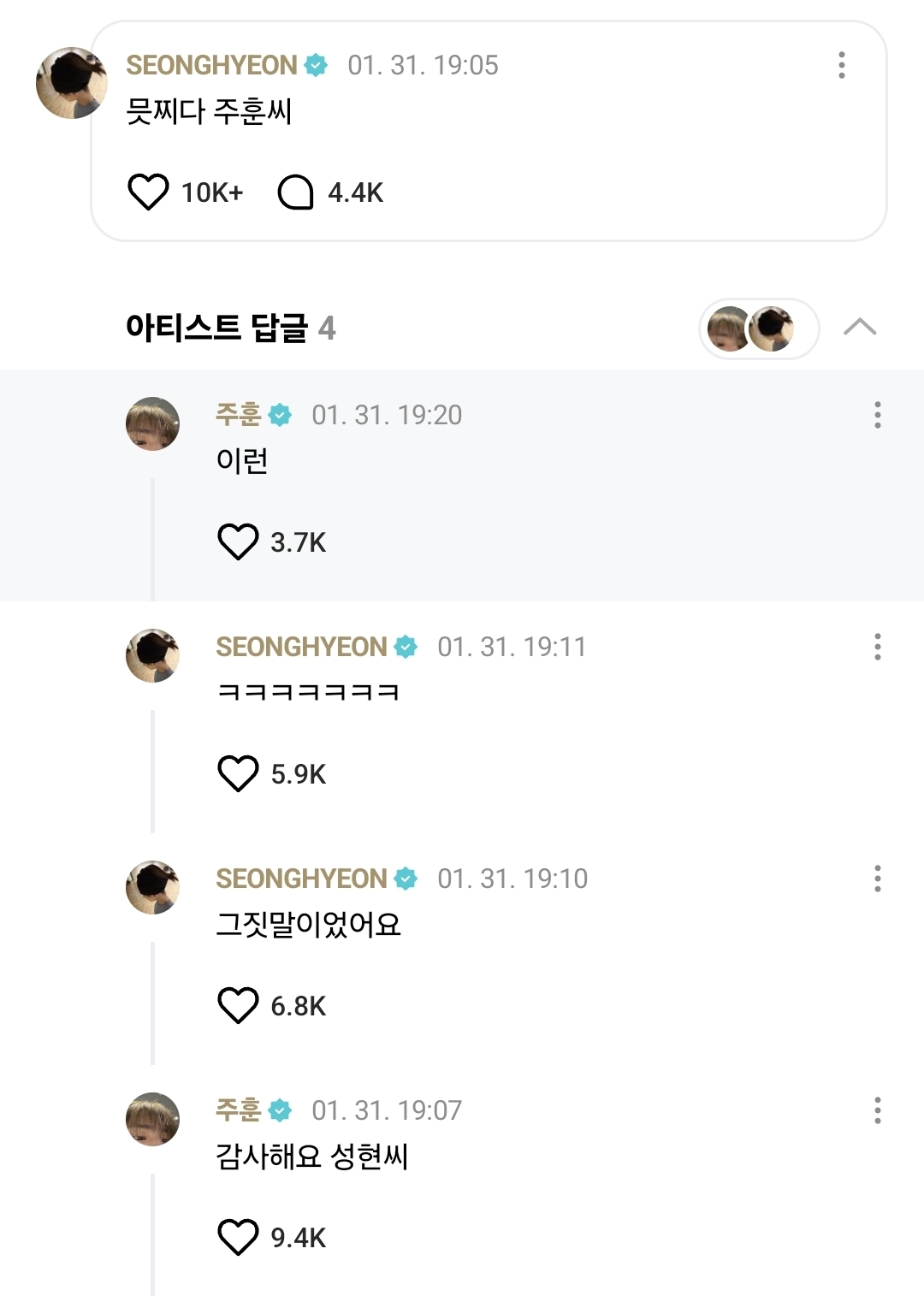Open overflow menu on SEONGHYEON's 19:05 post

coord(842,65)
